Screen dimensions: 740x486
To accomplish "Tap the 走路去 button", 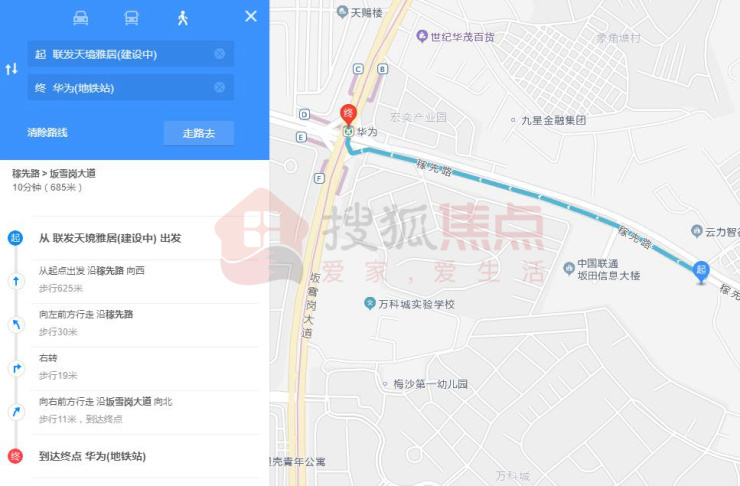I will [x=198, y=133].
